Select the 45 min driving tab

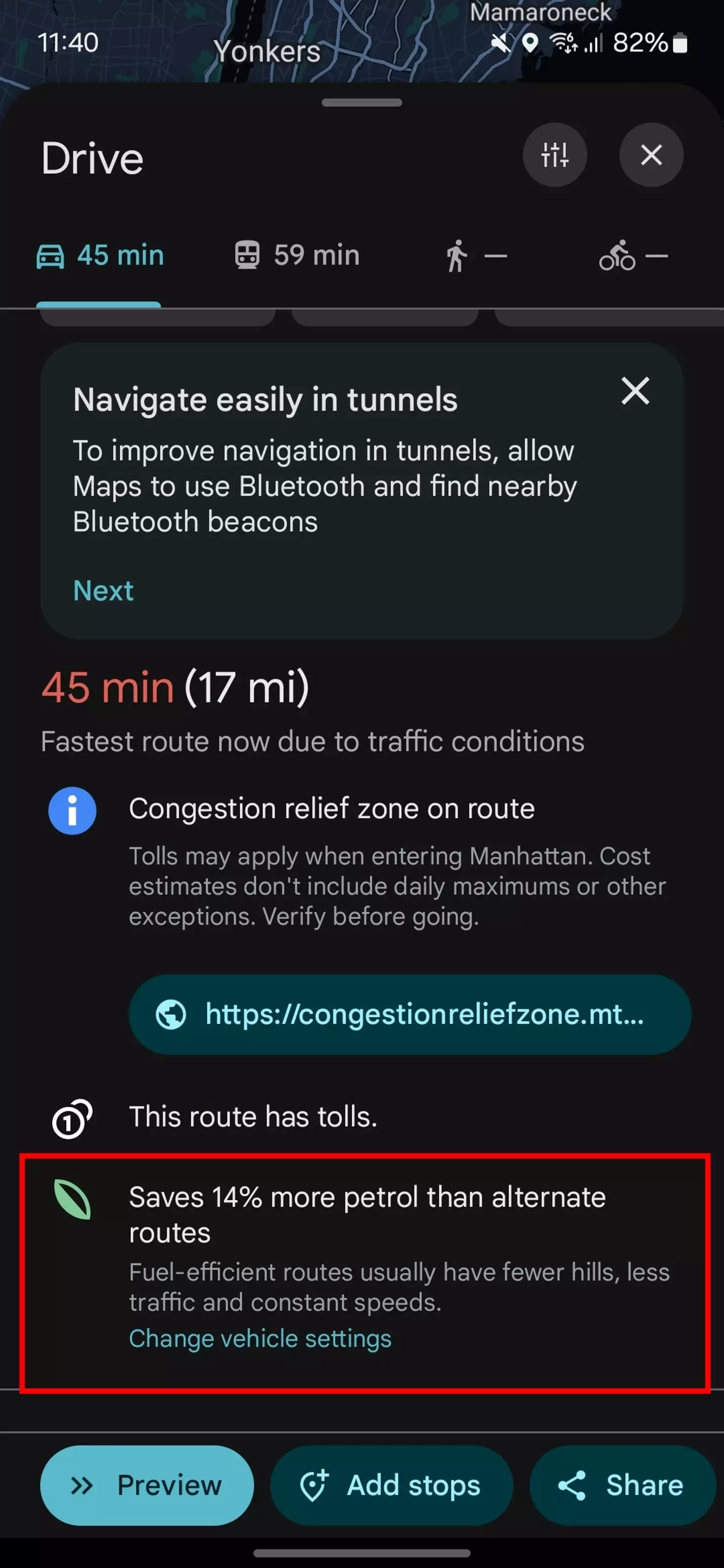point(100,256)
